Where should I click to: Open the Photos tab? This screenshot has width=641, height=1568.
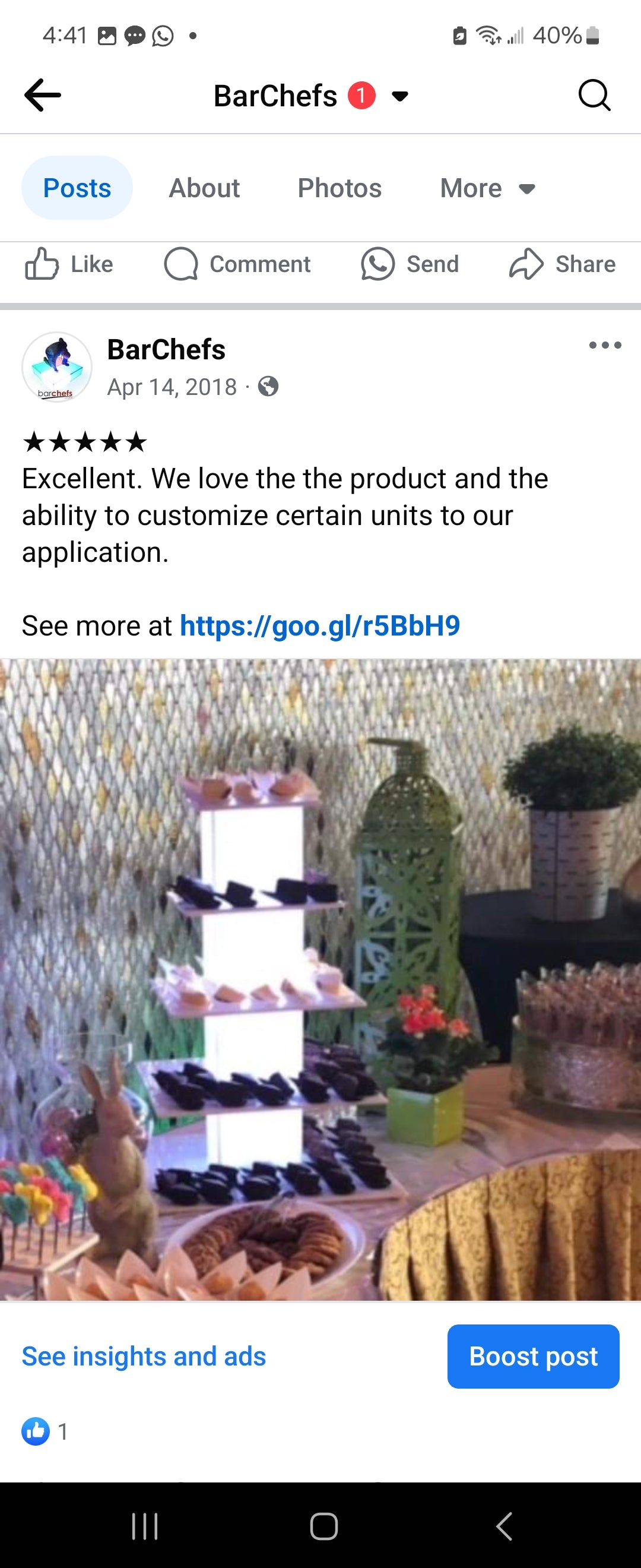[x=339, y=188]
